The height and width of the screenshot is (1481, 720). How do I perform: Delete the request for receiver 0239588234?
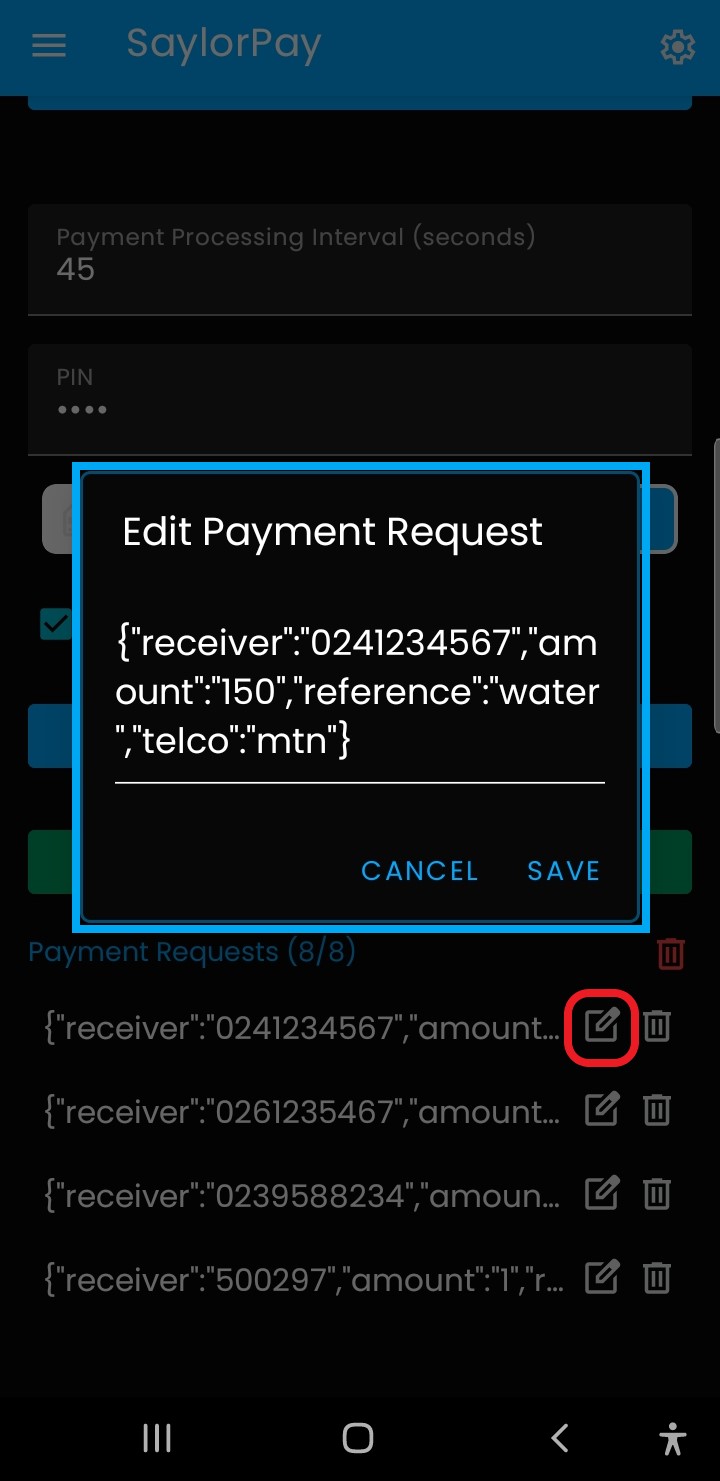(657, 1194)
